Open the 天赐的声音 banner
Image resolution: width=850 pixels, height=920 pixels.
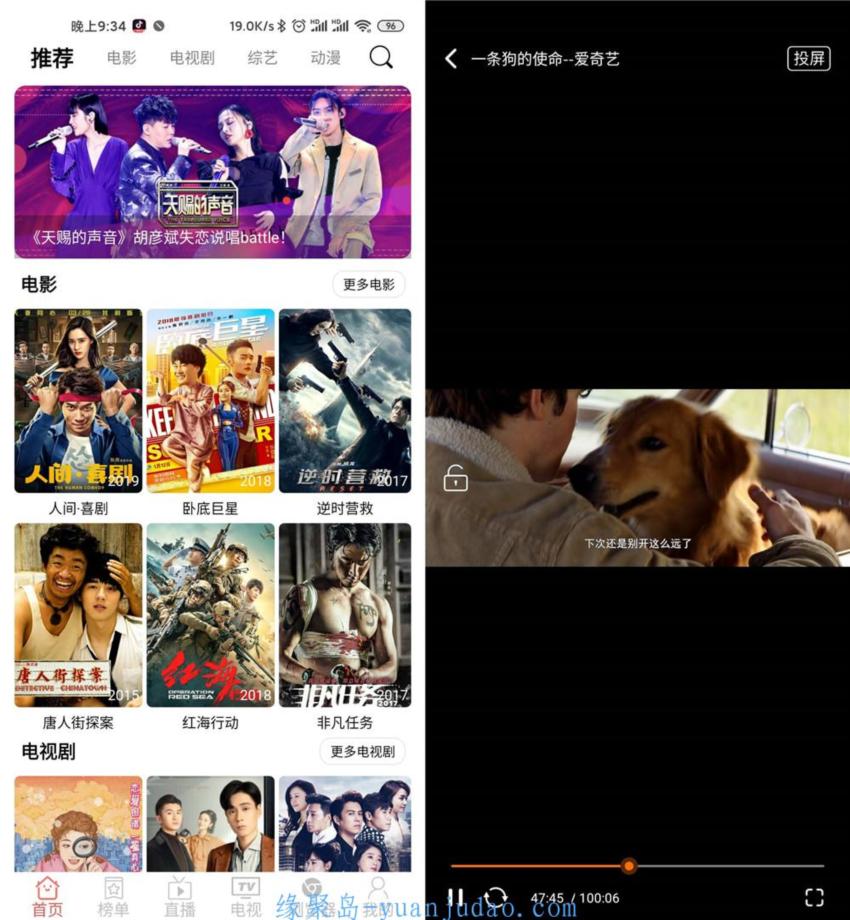coord(212,172)
